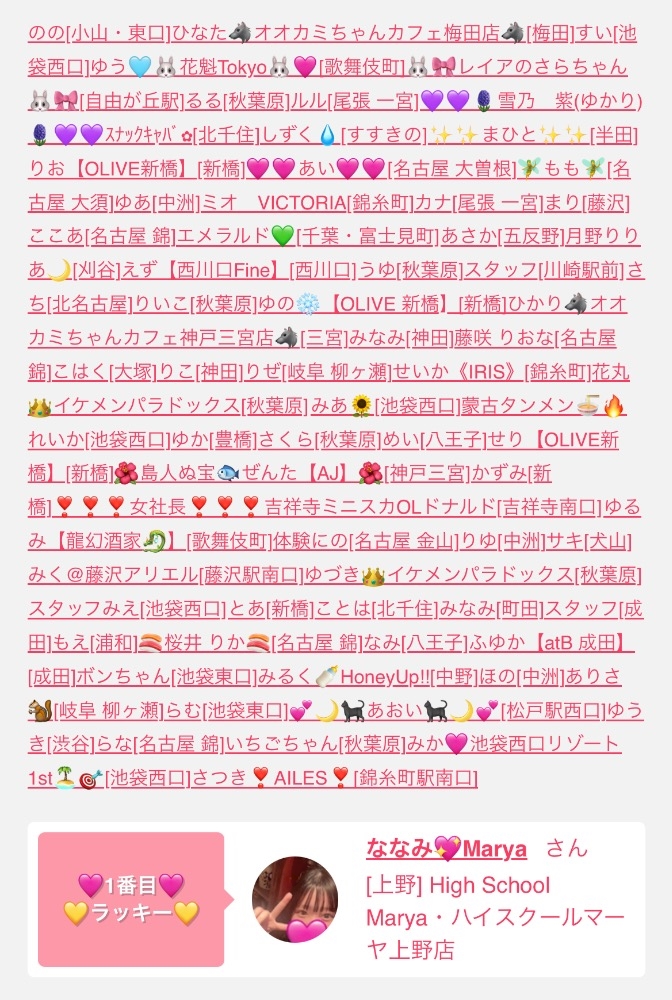Open the しずく💧[すすきの] link
This screenshot has width=672, height=1000.
[344, 135]
